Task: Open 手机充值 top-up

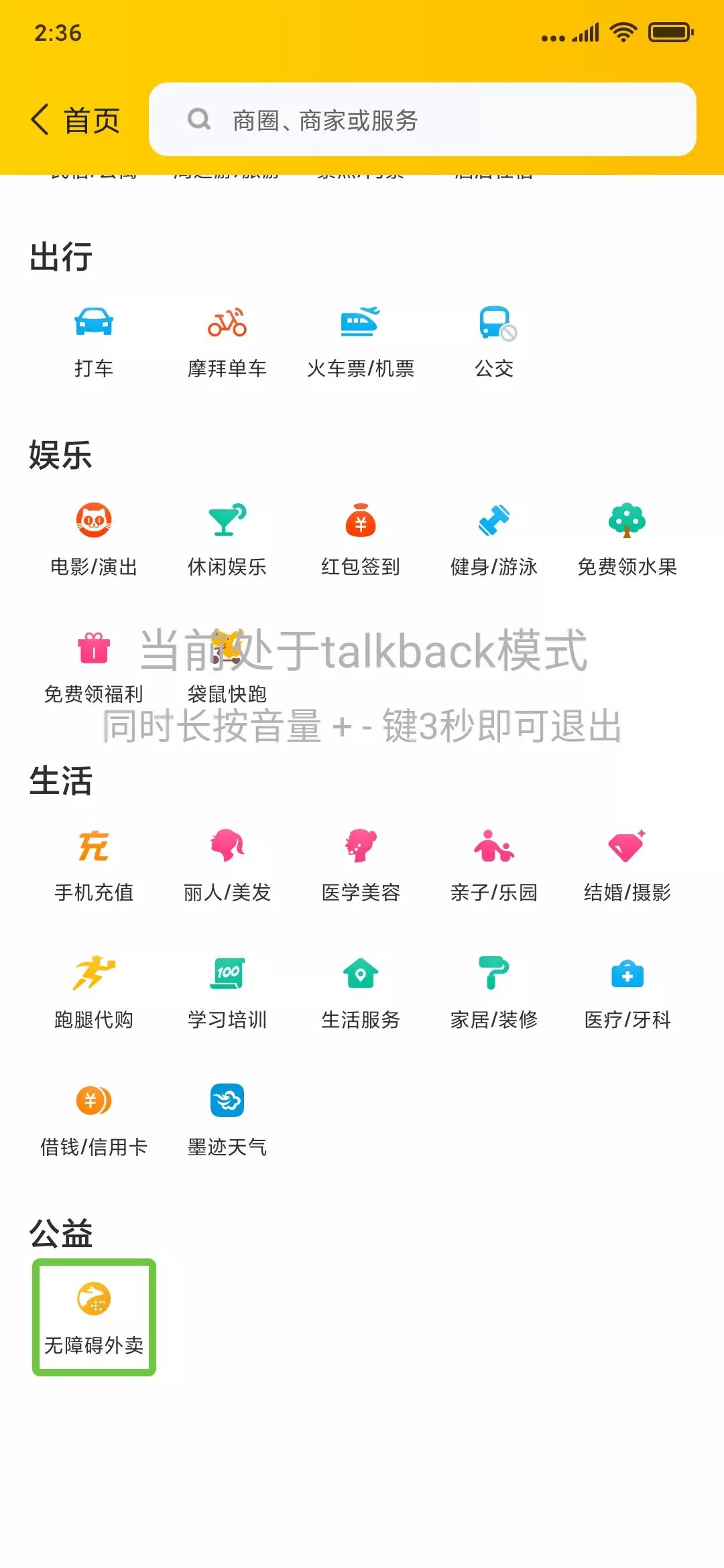Action: pos(94,864)
